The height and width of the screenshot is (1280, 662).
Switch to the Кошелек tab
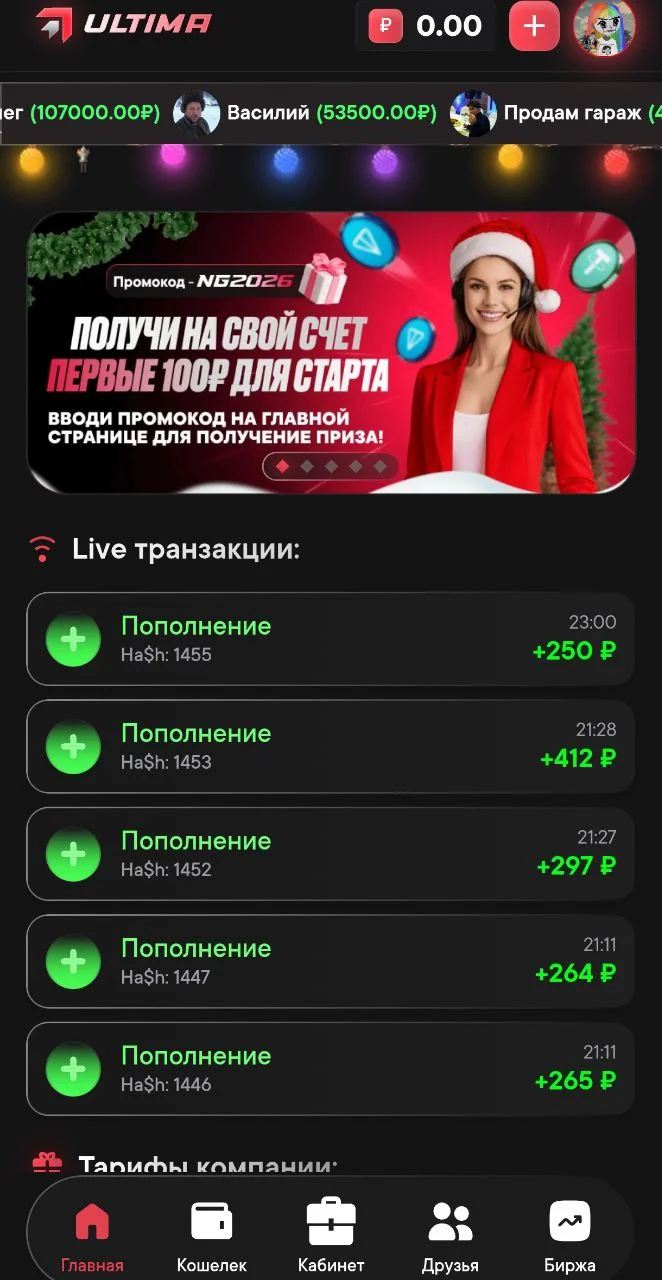point(211,1237)
